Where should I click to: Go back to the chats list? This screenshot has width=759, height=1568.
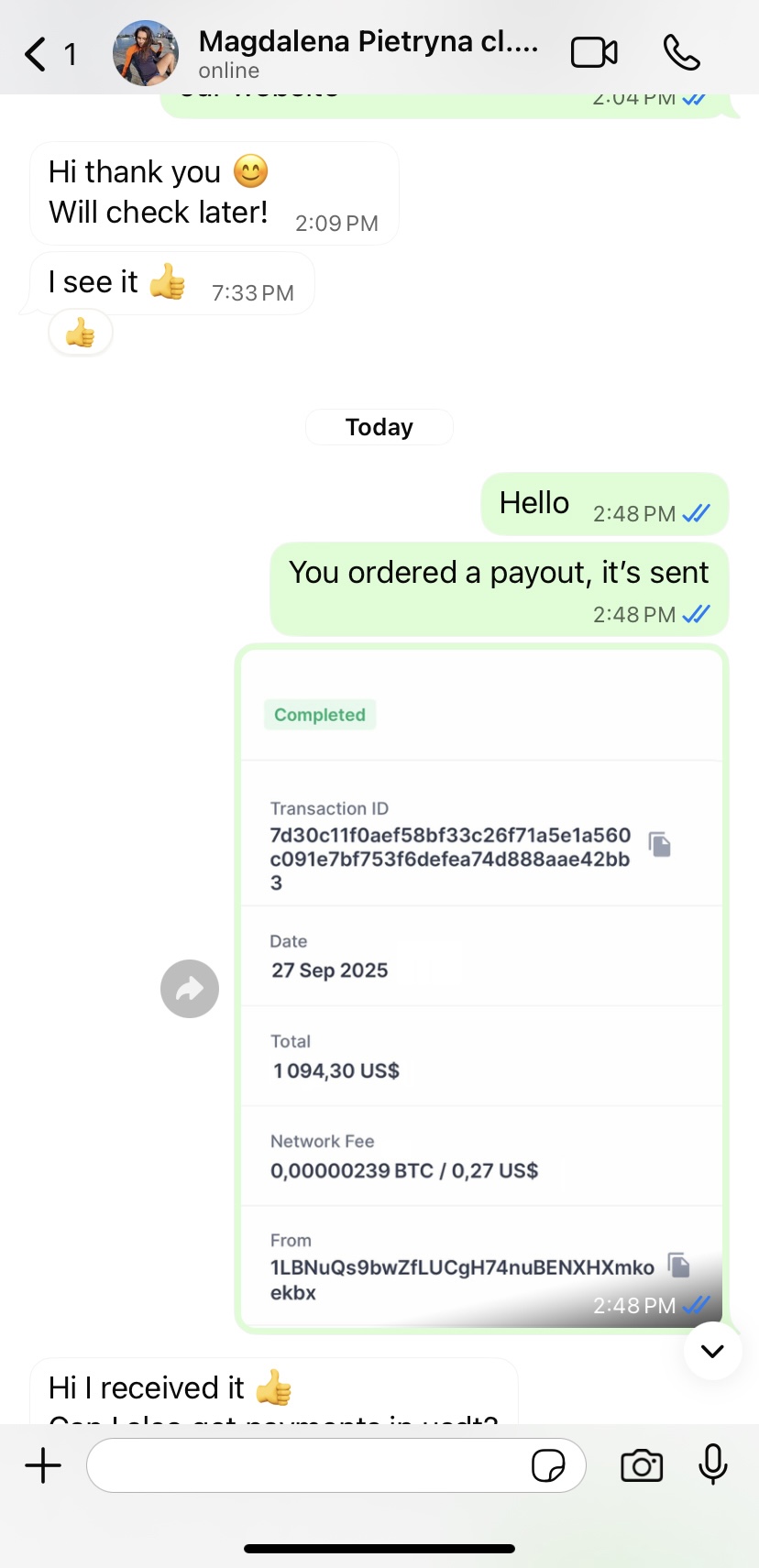pos(37,54)
